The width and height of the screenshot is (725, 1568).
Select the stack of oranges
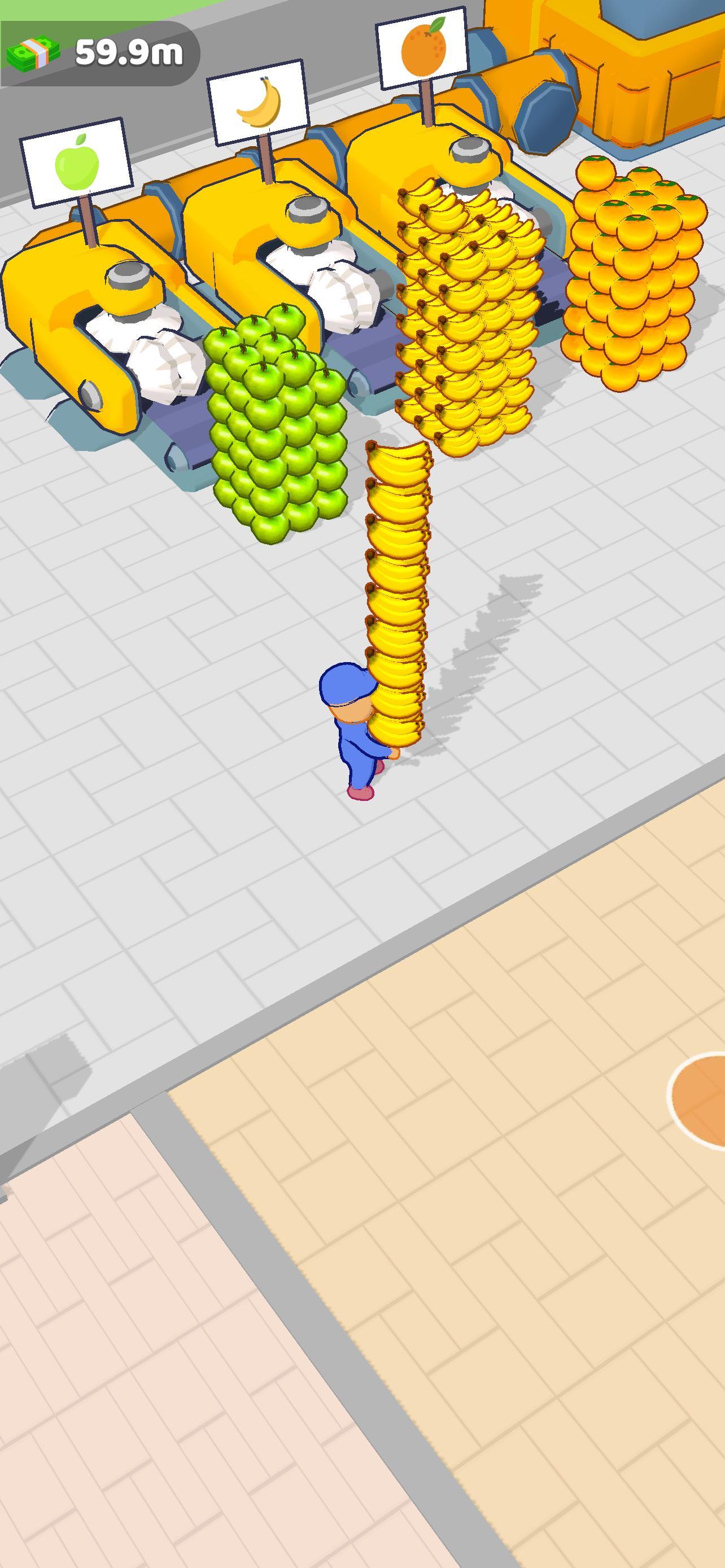(x=630, y=274)
